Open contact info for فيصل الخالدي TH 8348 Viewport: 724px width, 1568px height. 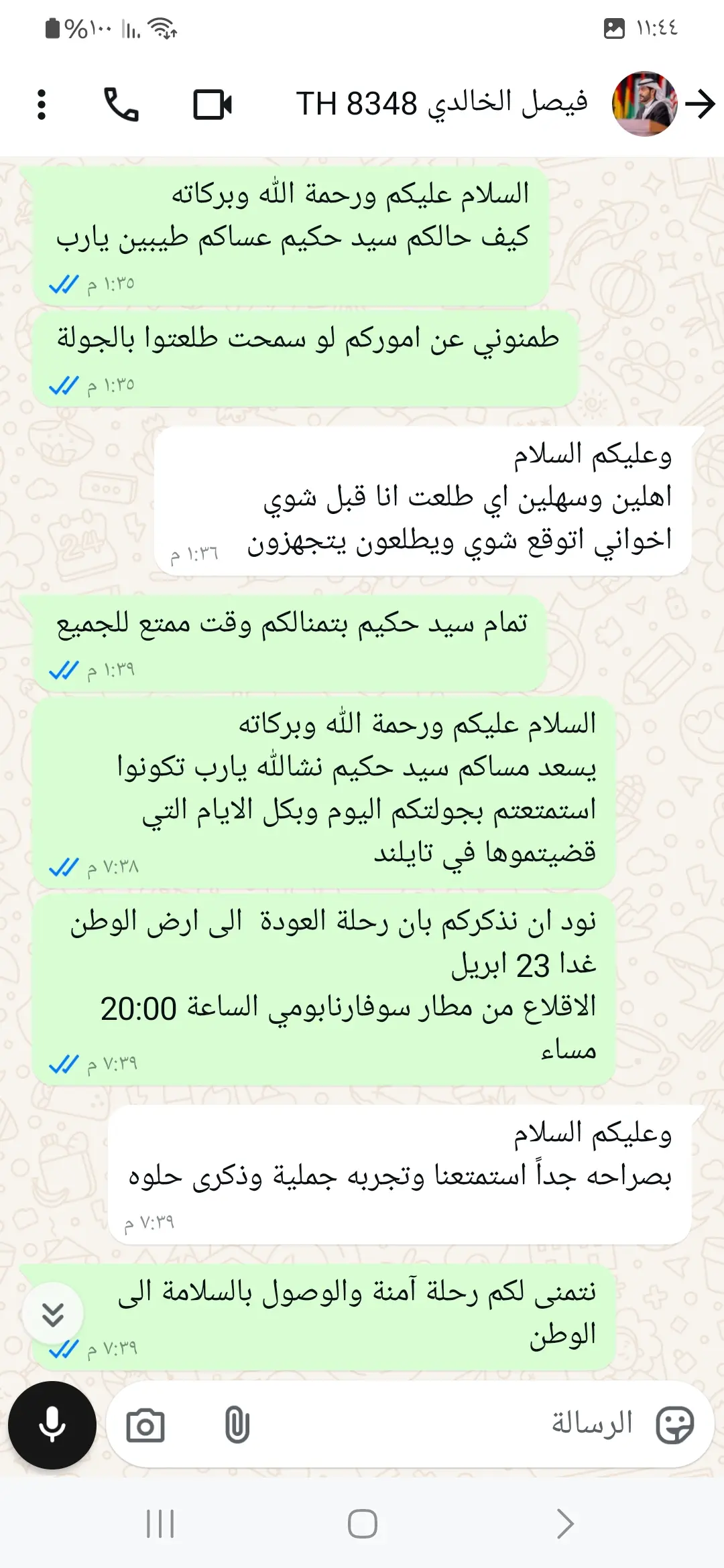(442, 104)
